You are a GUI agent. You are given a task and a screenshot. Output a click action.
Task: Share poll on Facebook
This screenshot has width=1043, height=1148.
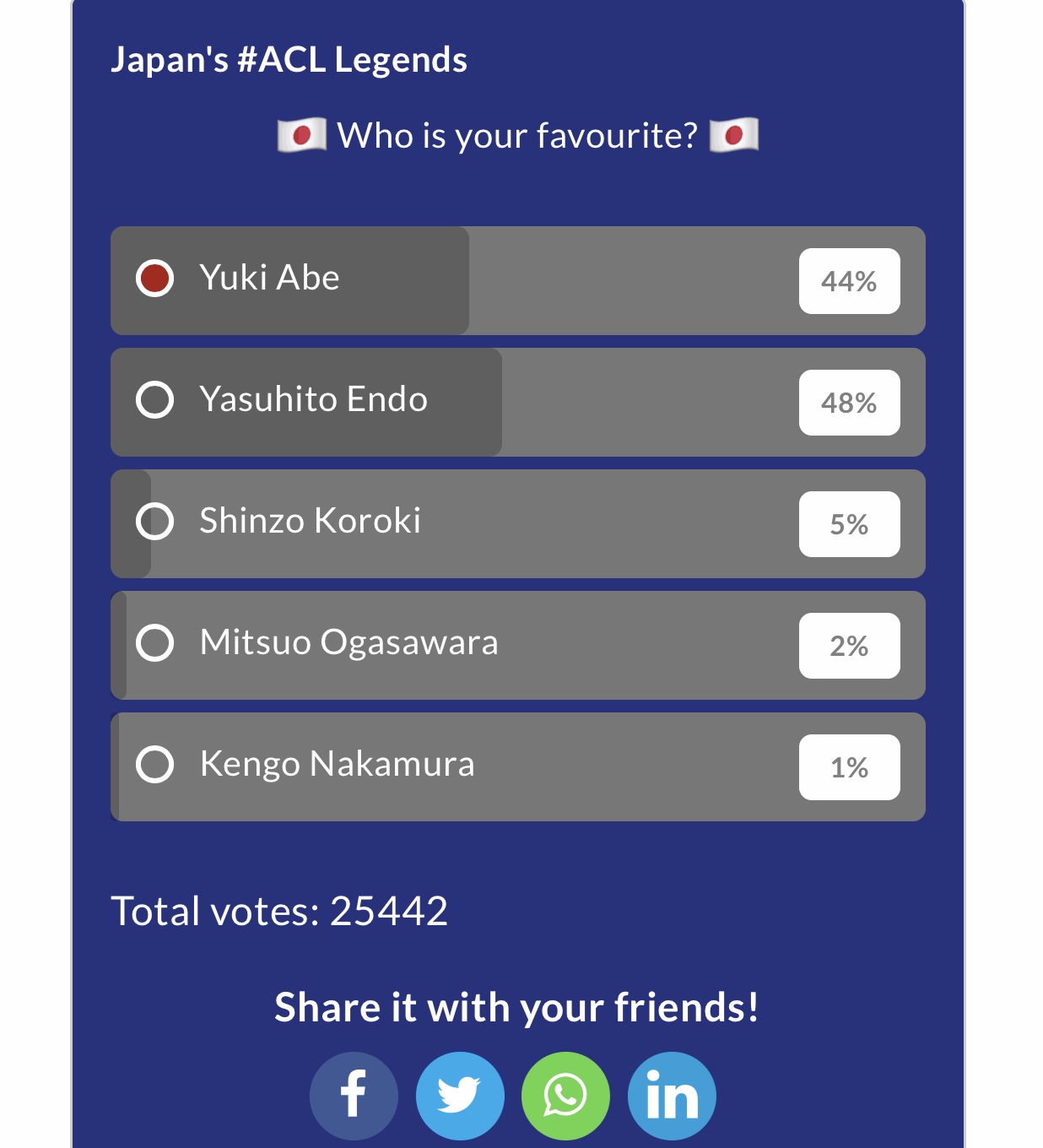click(354, 1096)
